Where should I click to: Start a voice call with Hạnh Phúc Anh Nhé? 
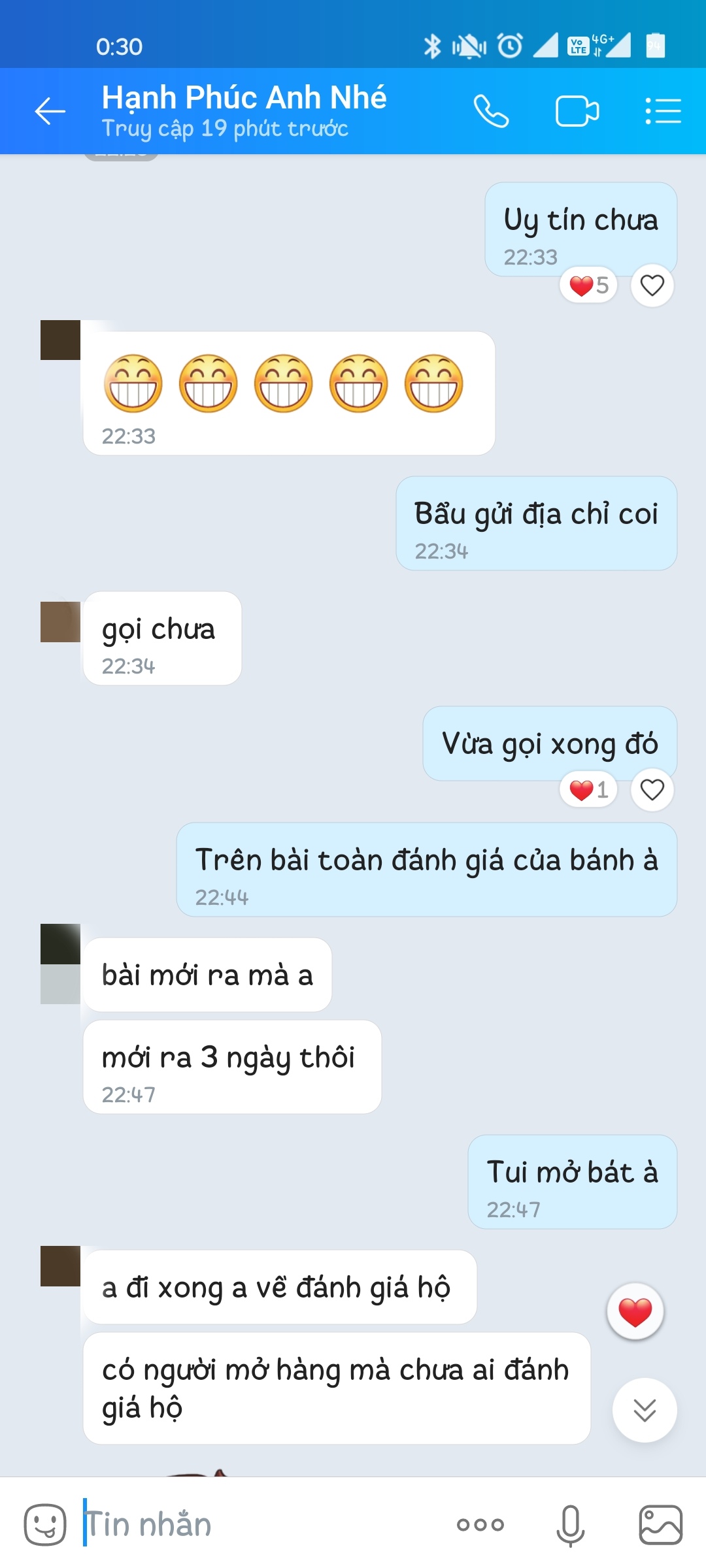[491, 111]
